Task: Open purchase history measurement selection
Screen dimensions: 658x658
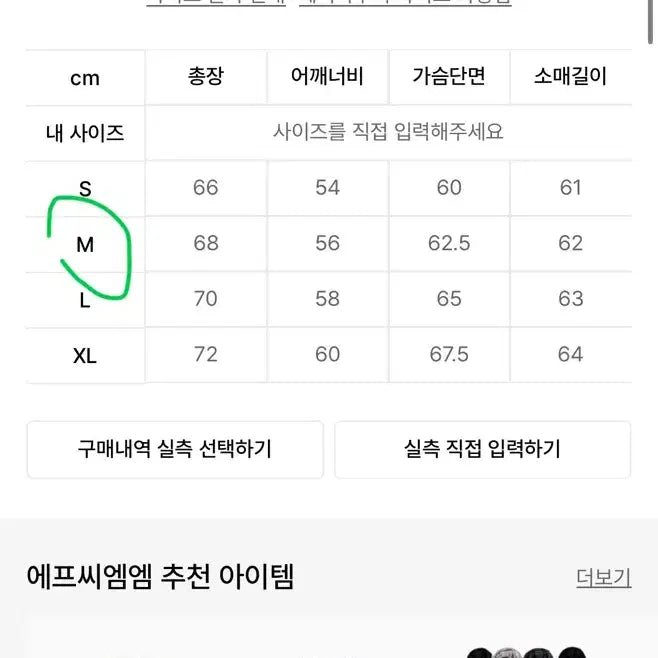Action: [x=175, y=449]
